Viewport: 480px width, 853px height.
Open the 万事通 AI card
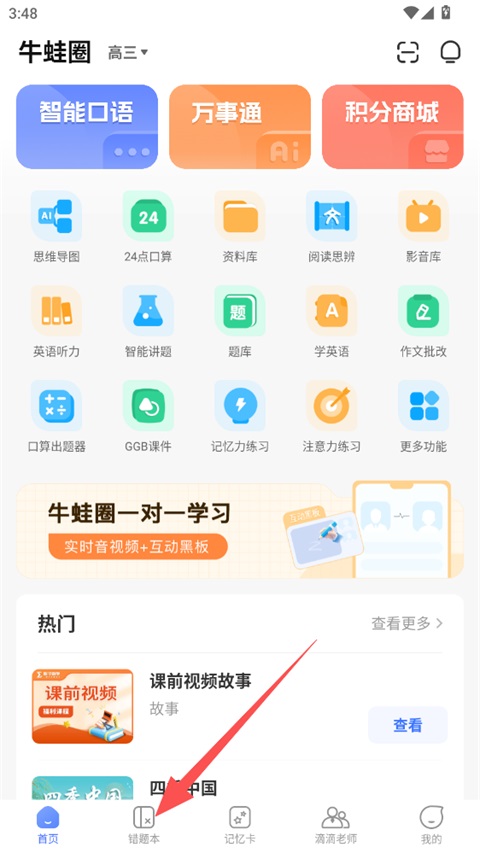click(240, 127)
